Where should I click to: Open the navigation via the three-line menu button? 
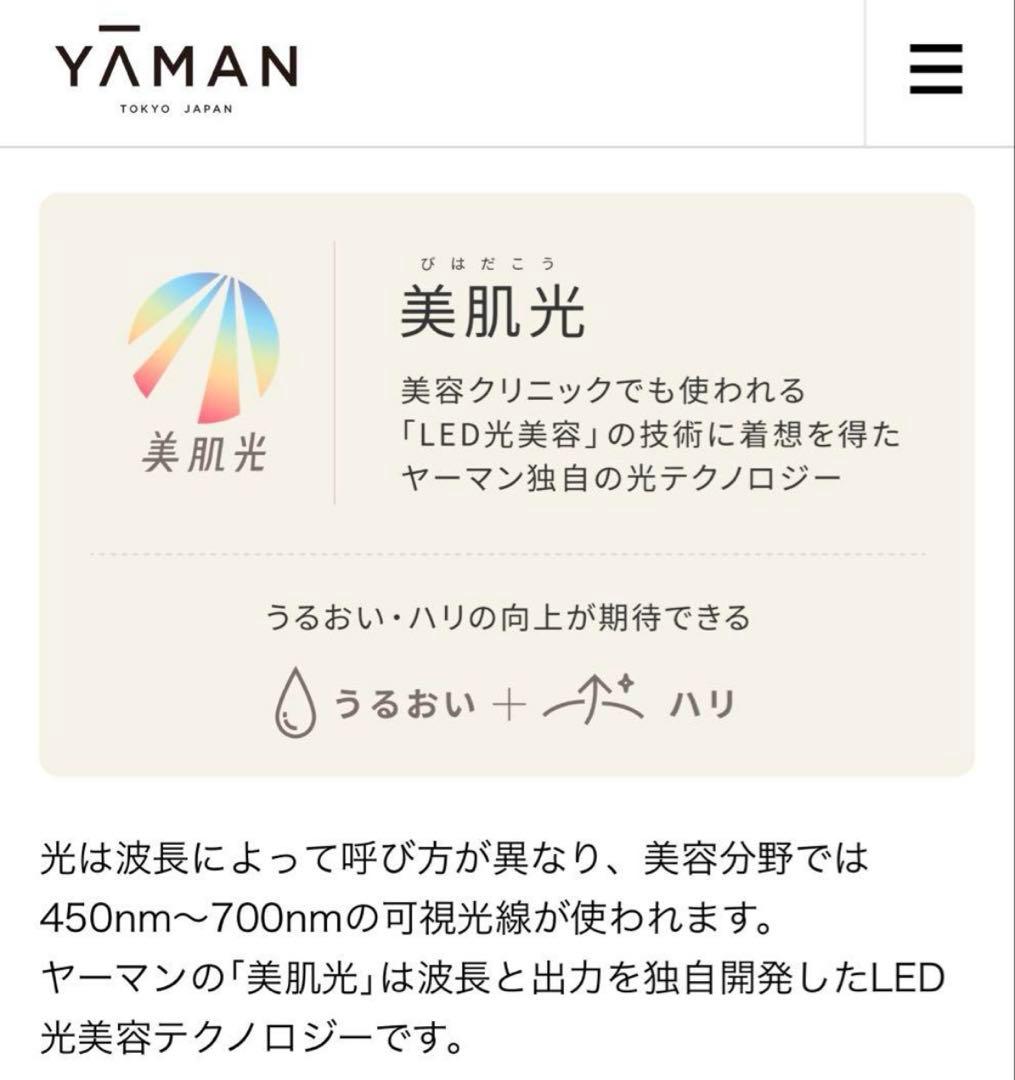pyautogui.click(x=934, y=67)
